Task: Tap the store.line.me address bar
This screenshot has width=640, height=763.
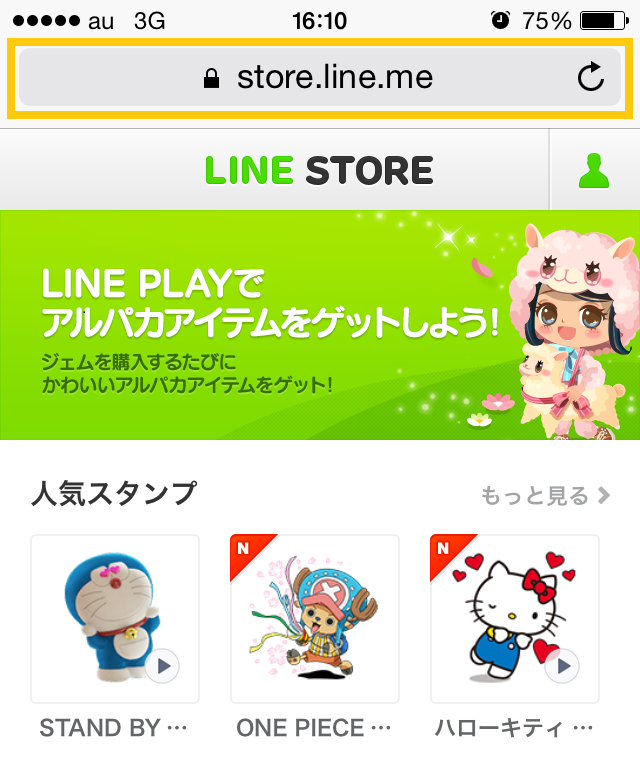Action: tap(320, 78)
